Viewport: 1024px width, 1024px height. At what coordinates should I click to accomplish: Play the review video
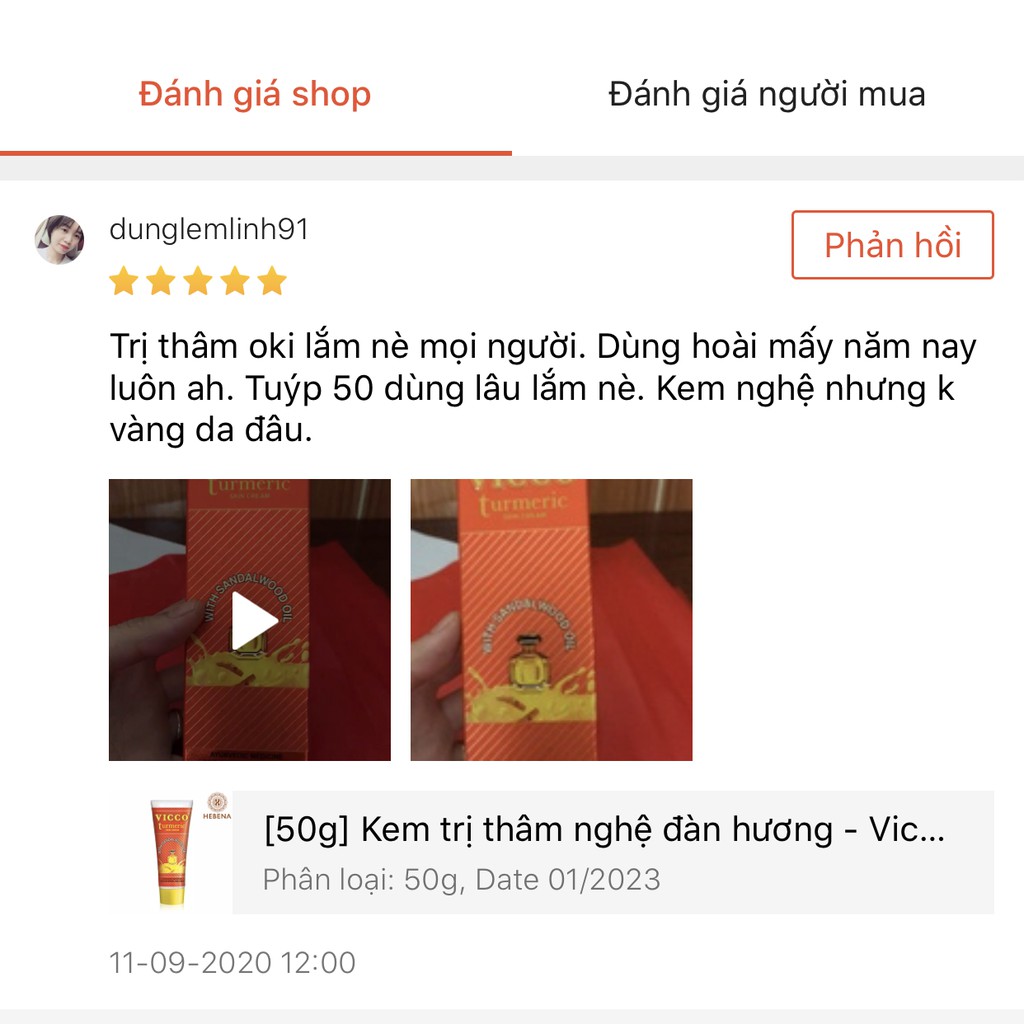tap(250, 620)
